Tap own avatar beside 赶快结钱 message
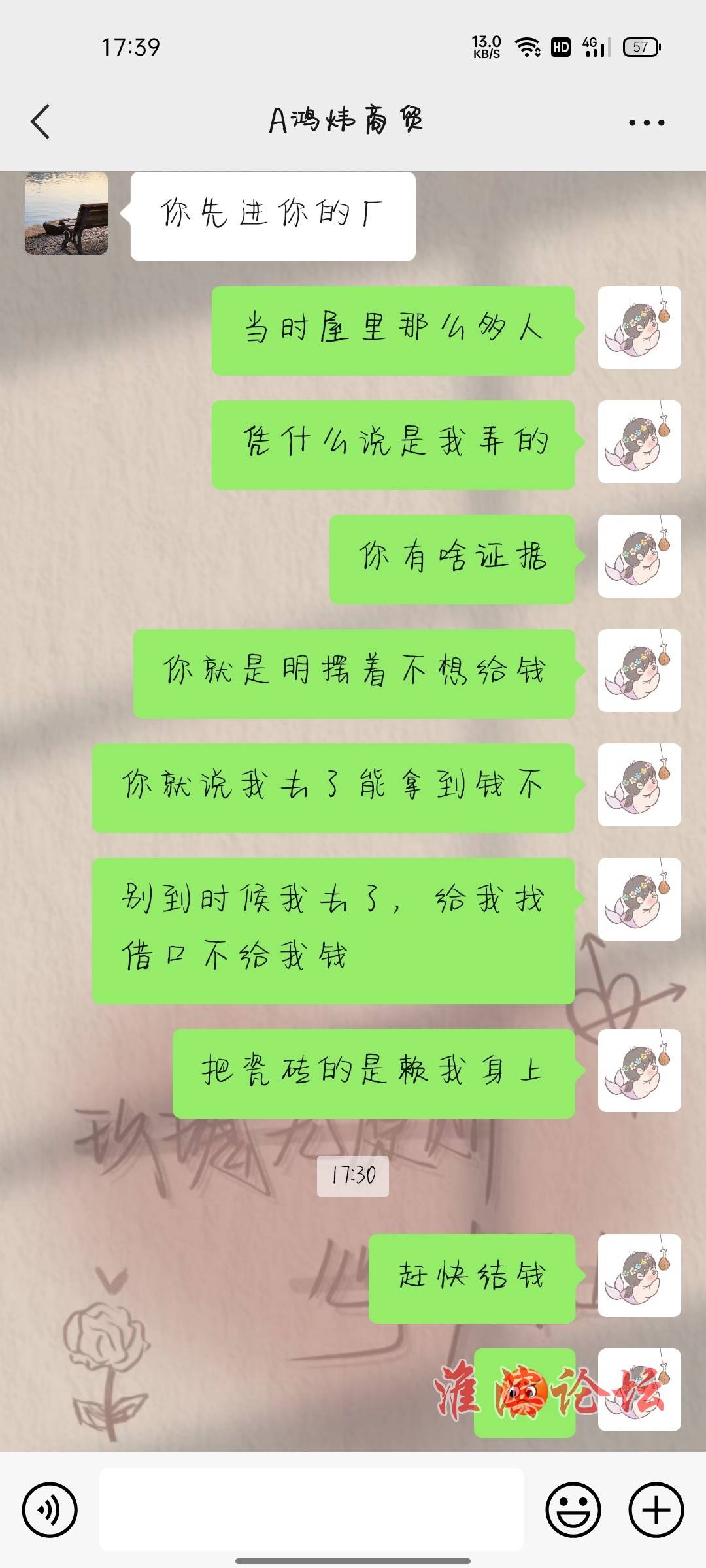Image resolution: width=706 pixels, height=1568 pixels. (639, 1275)
